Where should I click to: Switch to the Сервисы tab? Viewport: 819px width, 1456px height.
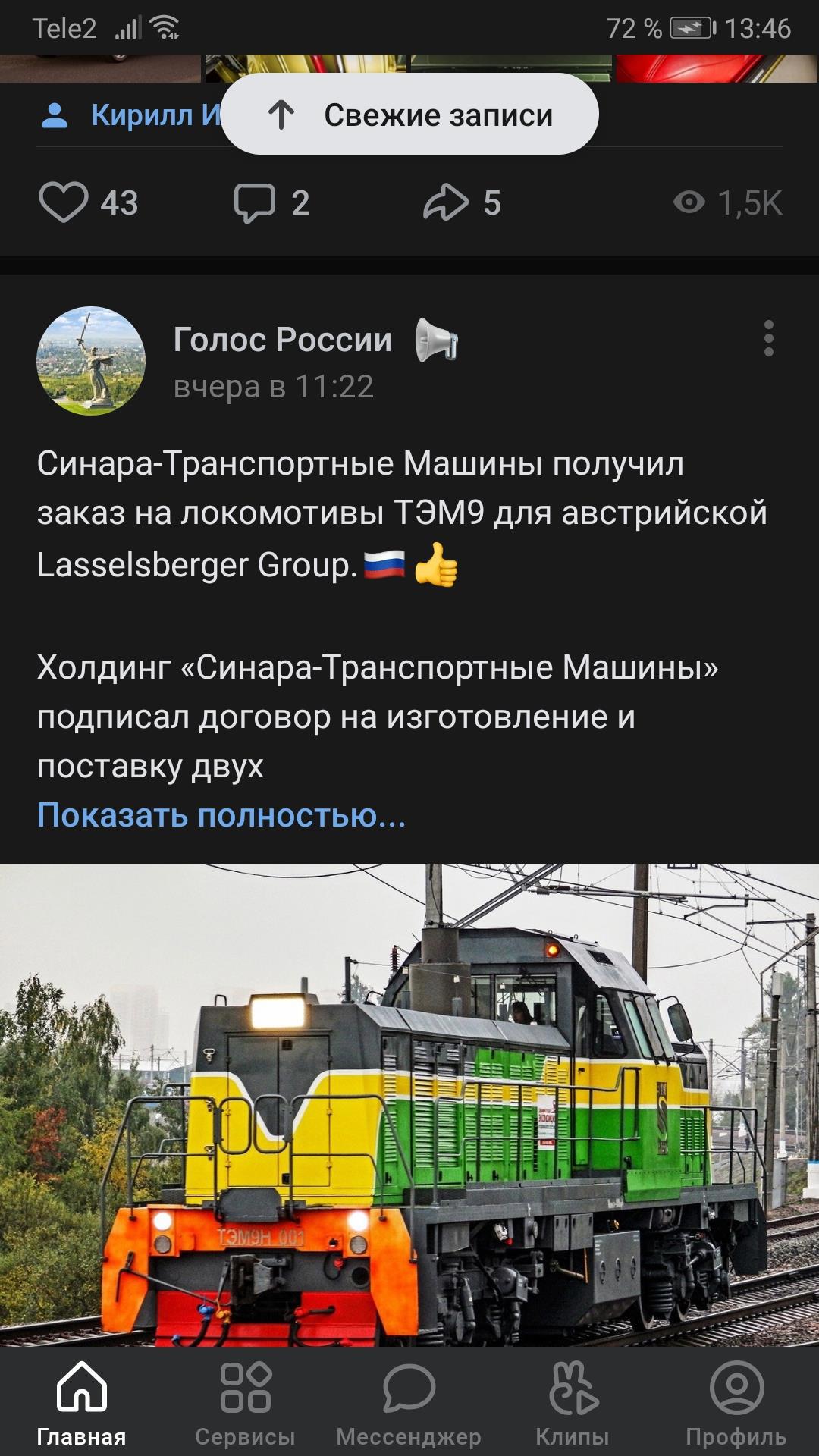pyautogui.click(x=245, y=1401)
